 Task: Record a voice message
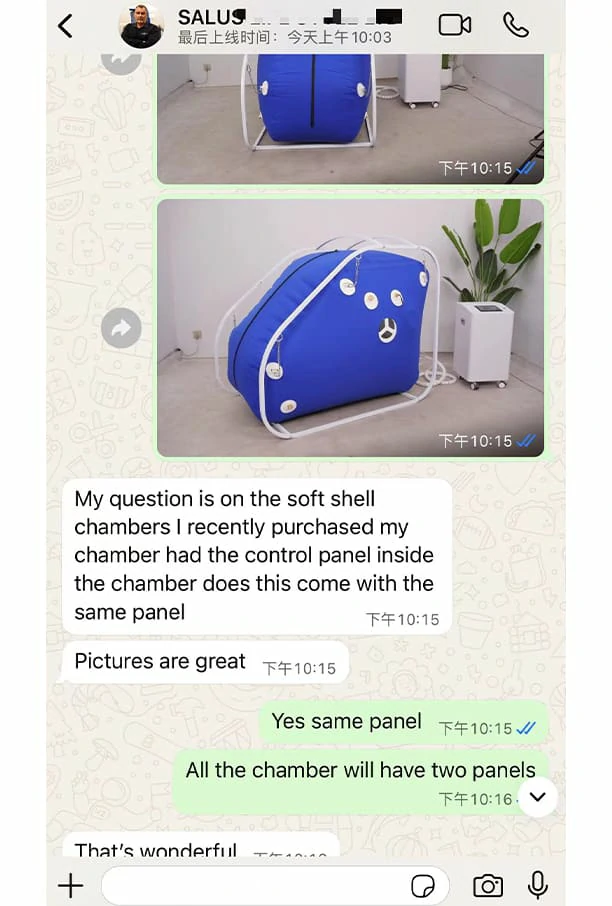point(538,885)
